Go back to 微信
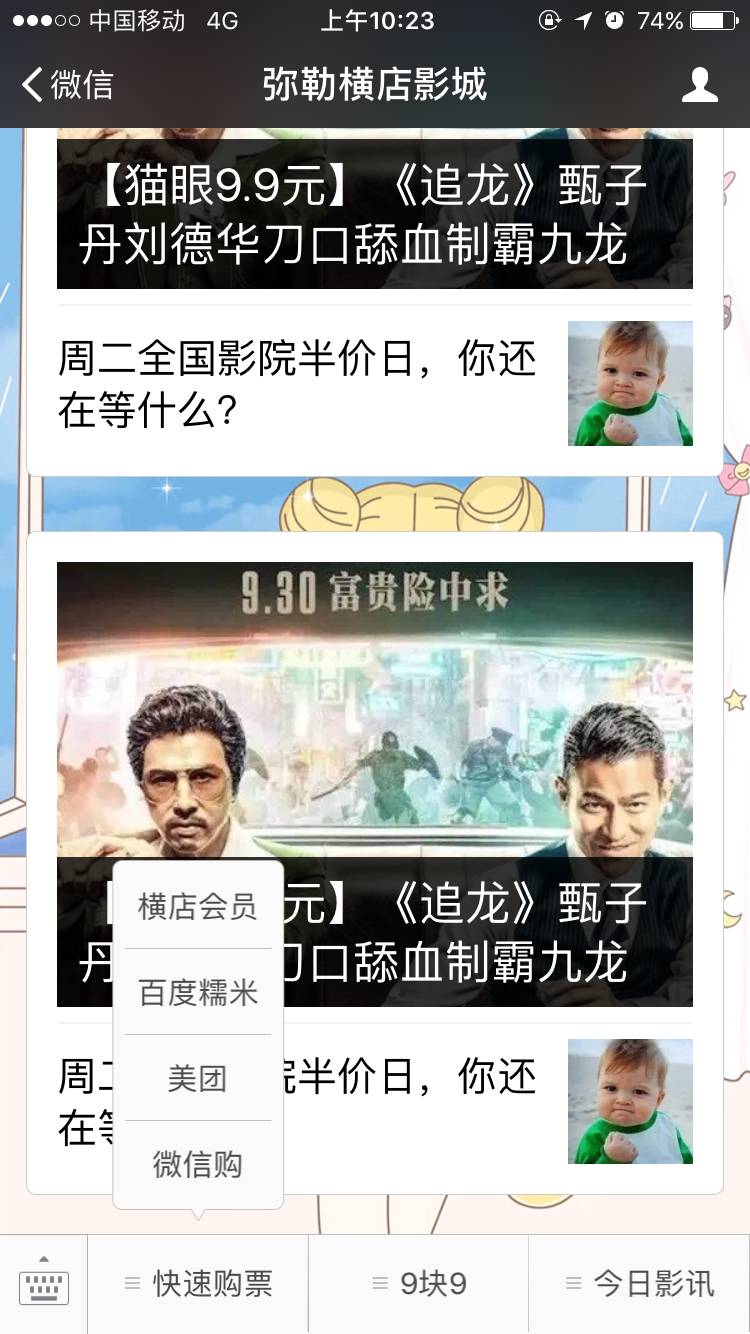The width and height of the screenshot is (750, 1334). point(68,85)
